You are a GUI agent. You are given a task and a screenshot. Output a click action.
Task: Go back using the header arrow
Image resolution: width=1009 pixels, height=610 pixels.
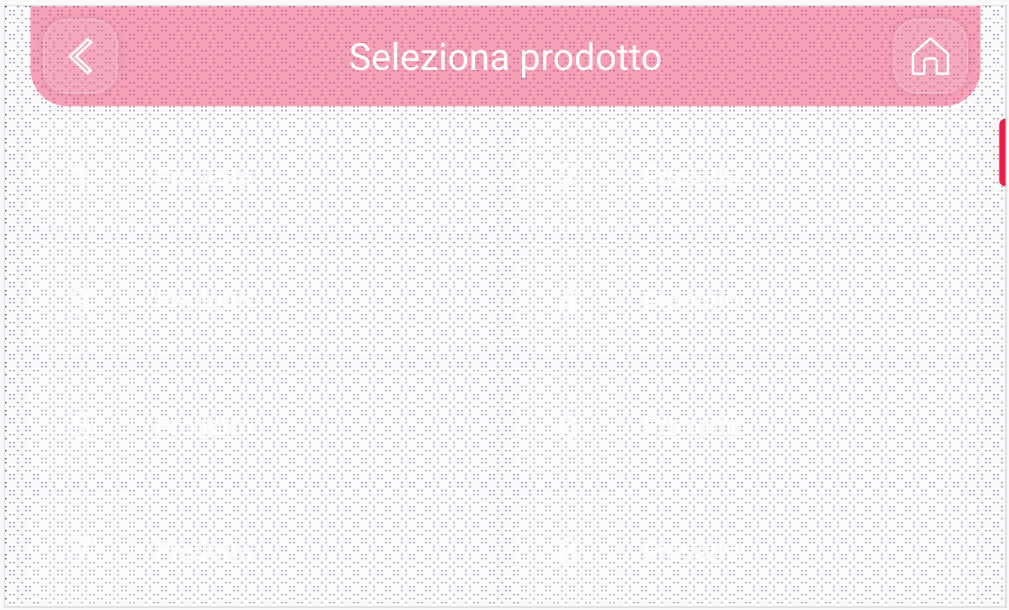pyautogui.click(x=81, y=56)
